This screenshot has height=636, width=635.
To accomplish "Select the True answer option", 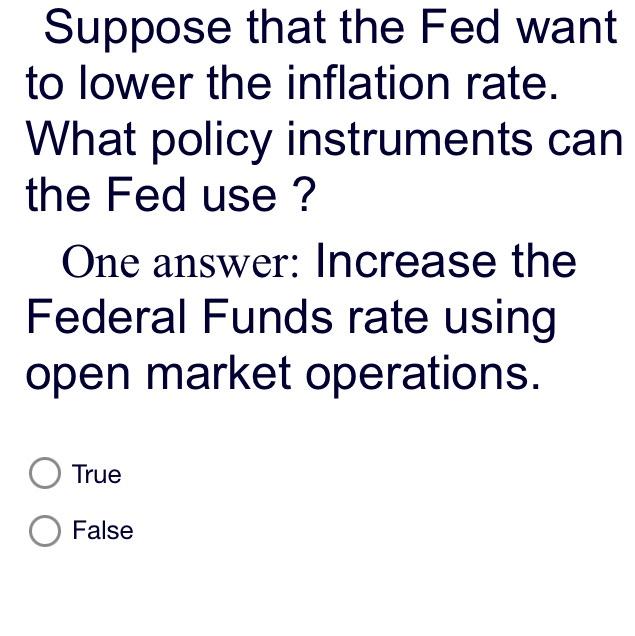I will coord(45,474).
